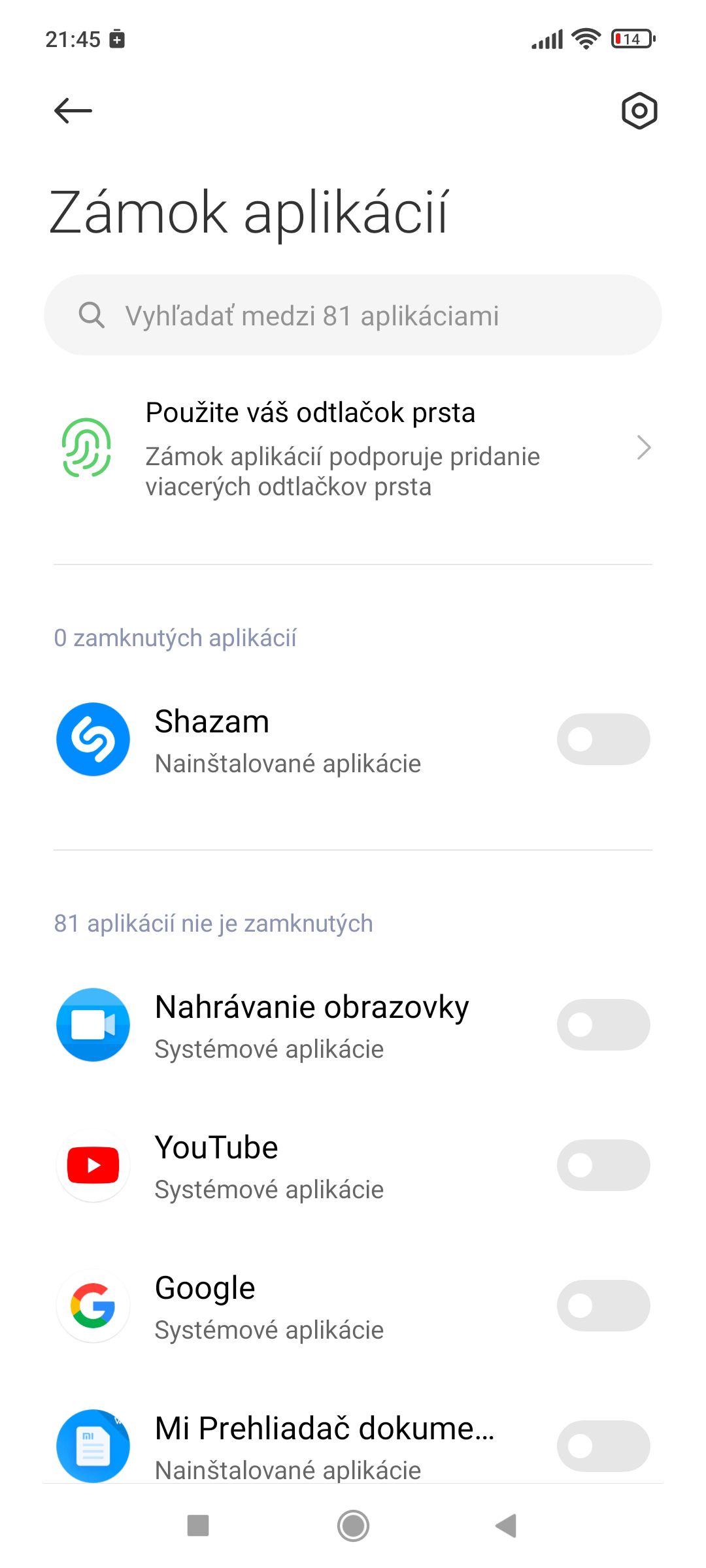Open app lock settings hexagon icon
Screen dimensions: 706x1568
639,110
